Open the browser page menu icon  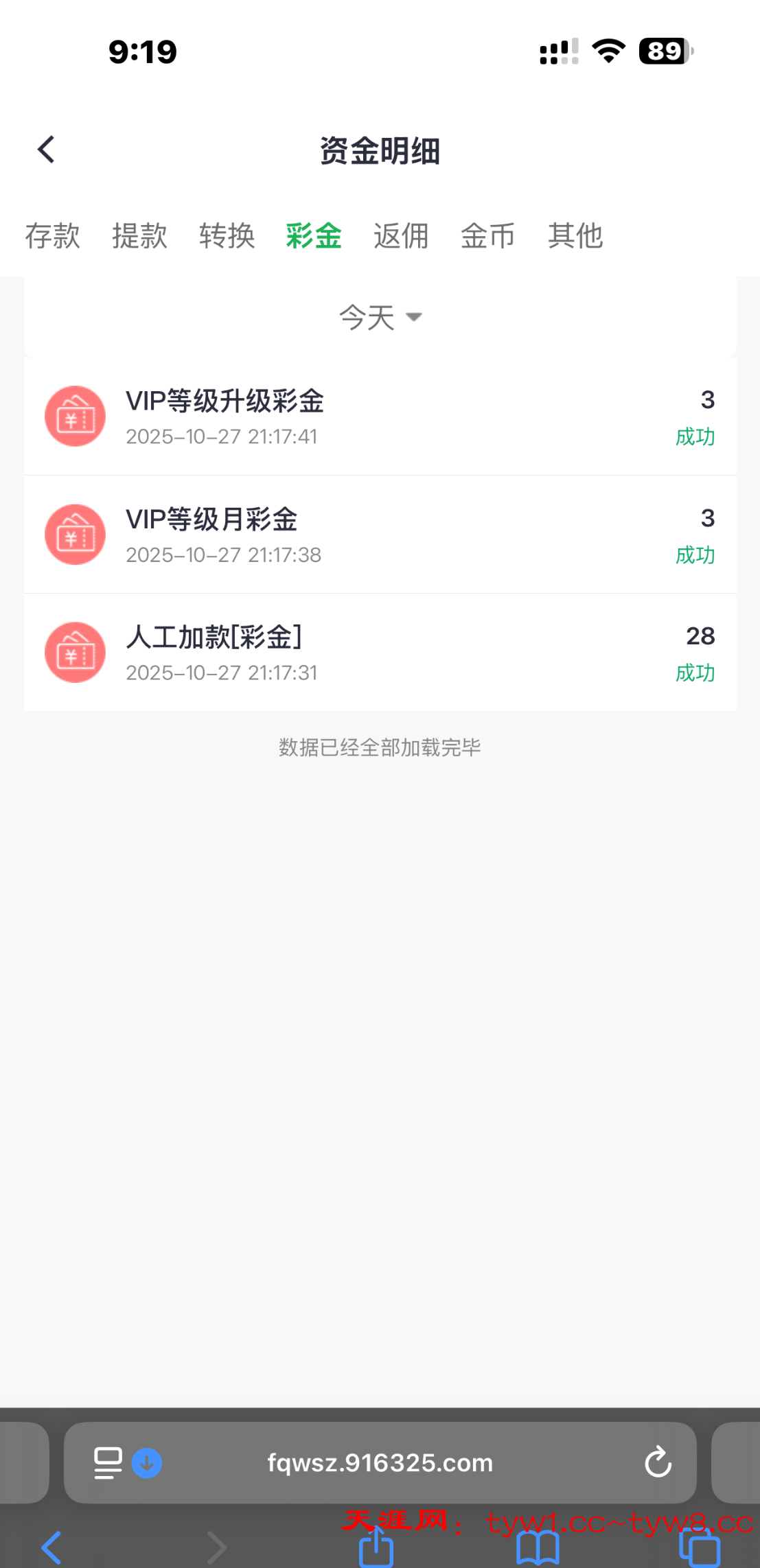point(108,1462)
